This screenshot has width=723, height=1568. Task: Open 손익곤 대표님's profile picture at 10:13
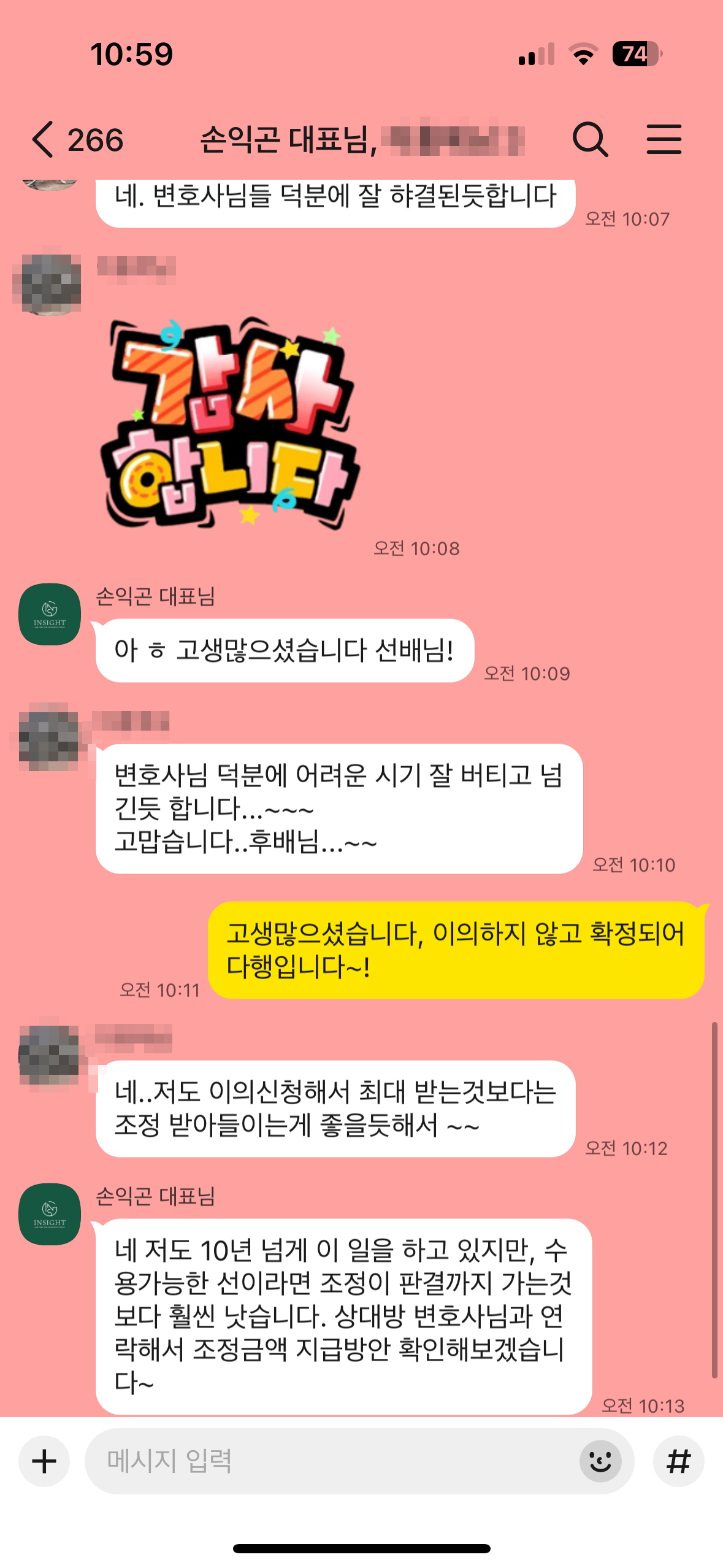tap(50, 1214)
